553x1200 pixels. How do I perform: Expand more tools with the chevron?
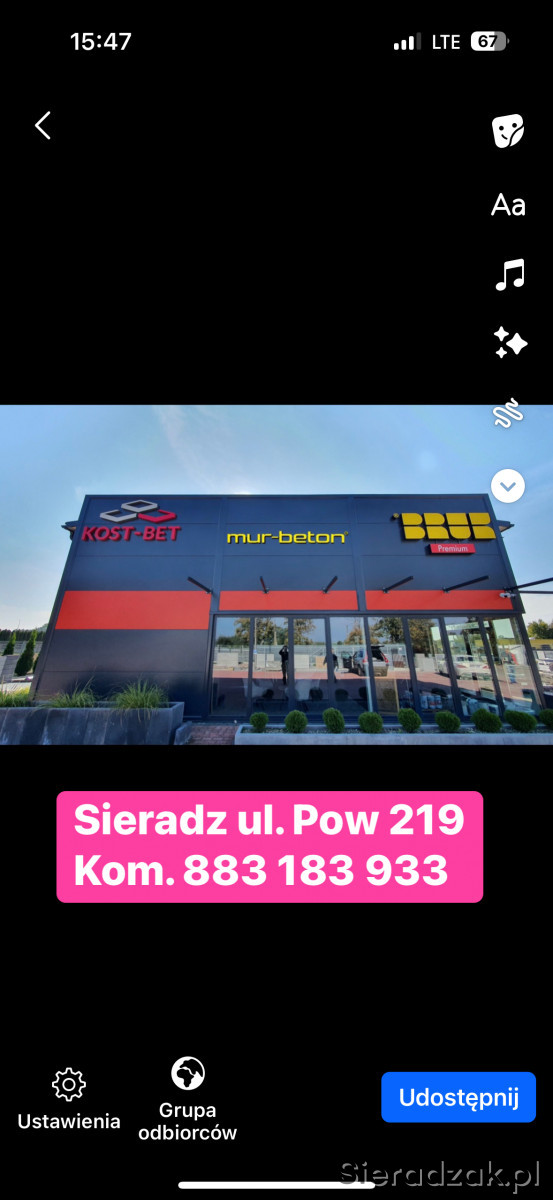(x=508, y=486)
